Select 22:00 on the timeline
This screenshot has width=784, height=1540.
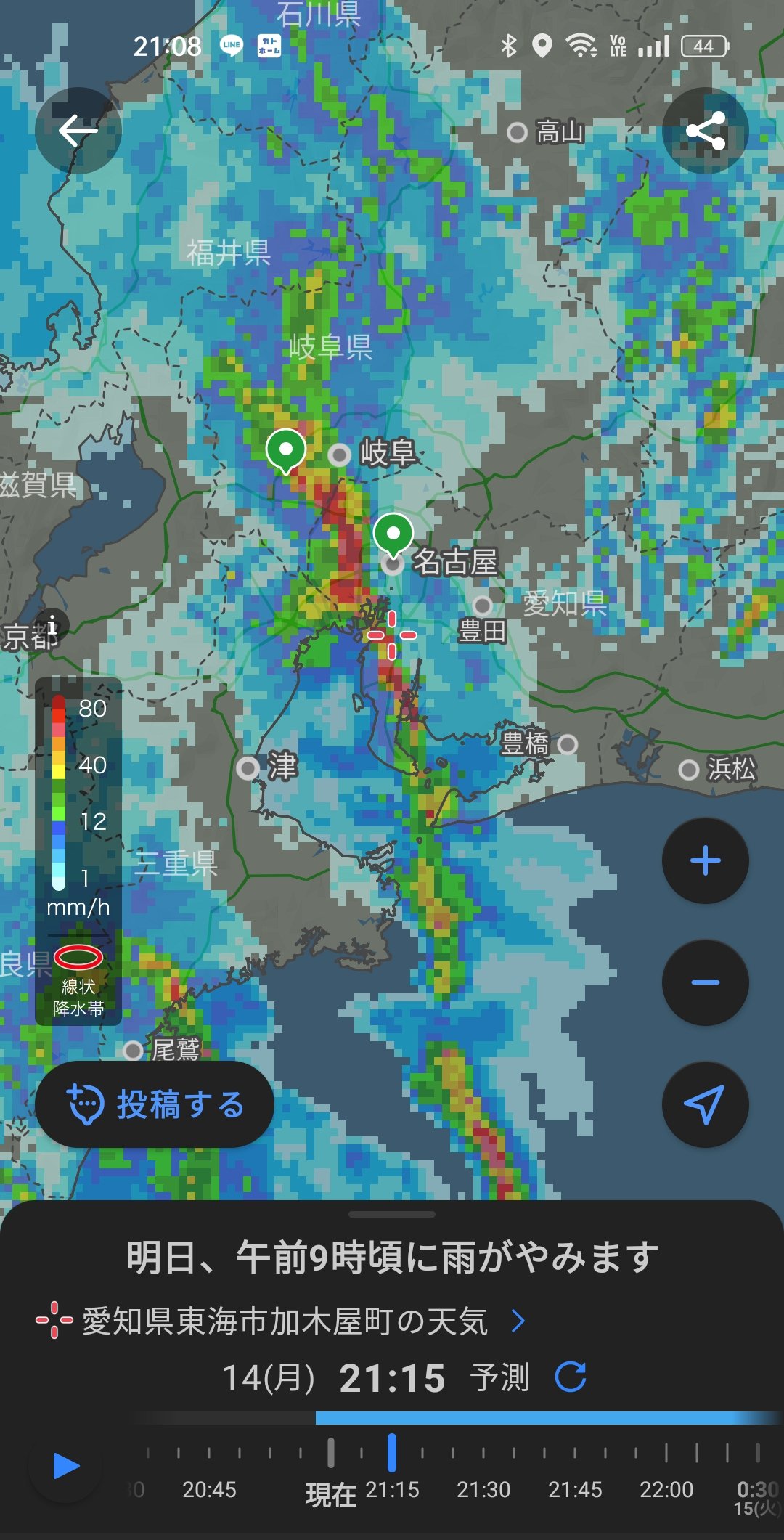[x=666, y=1488]
